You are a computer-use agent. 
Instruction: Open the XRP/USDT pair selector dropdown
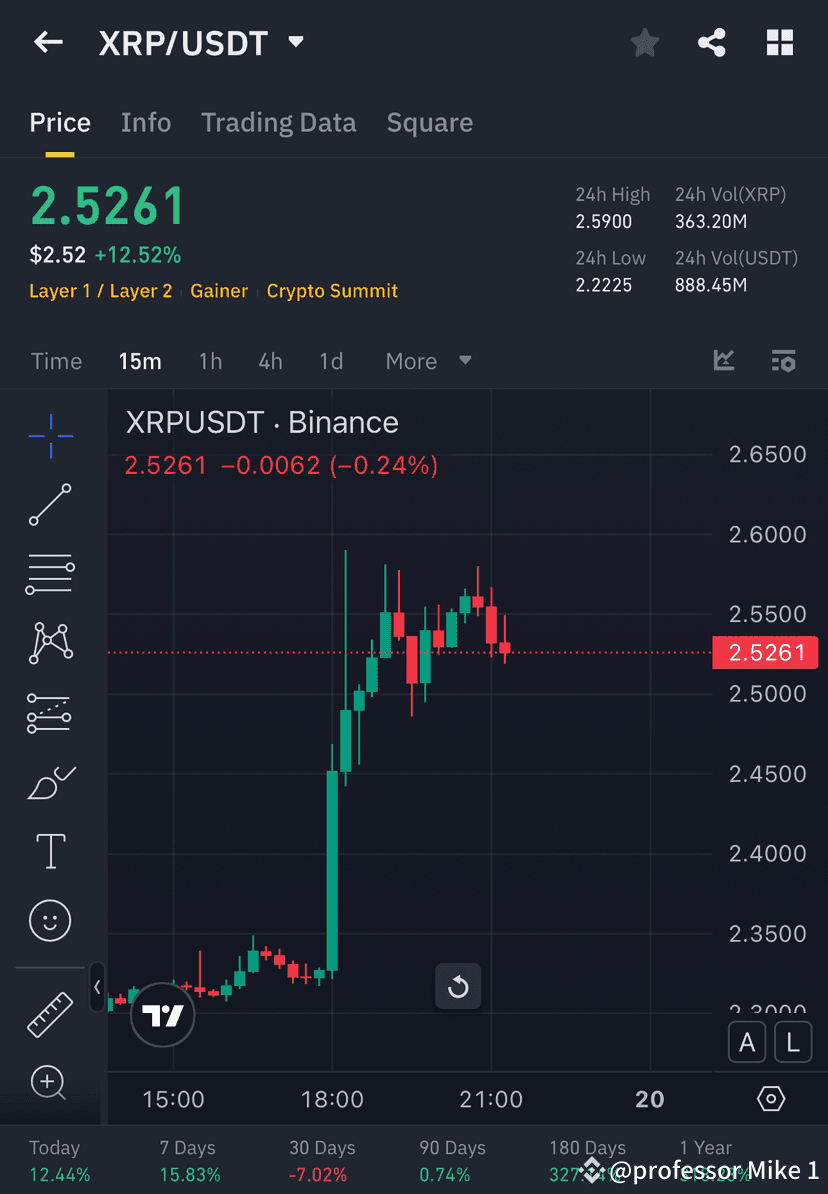295,42
